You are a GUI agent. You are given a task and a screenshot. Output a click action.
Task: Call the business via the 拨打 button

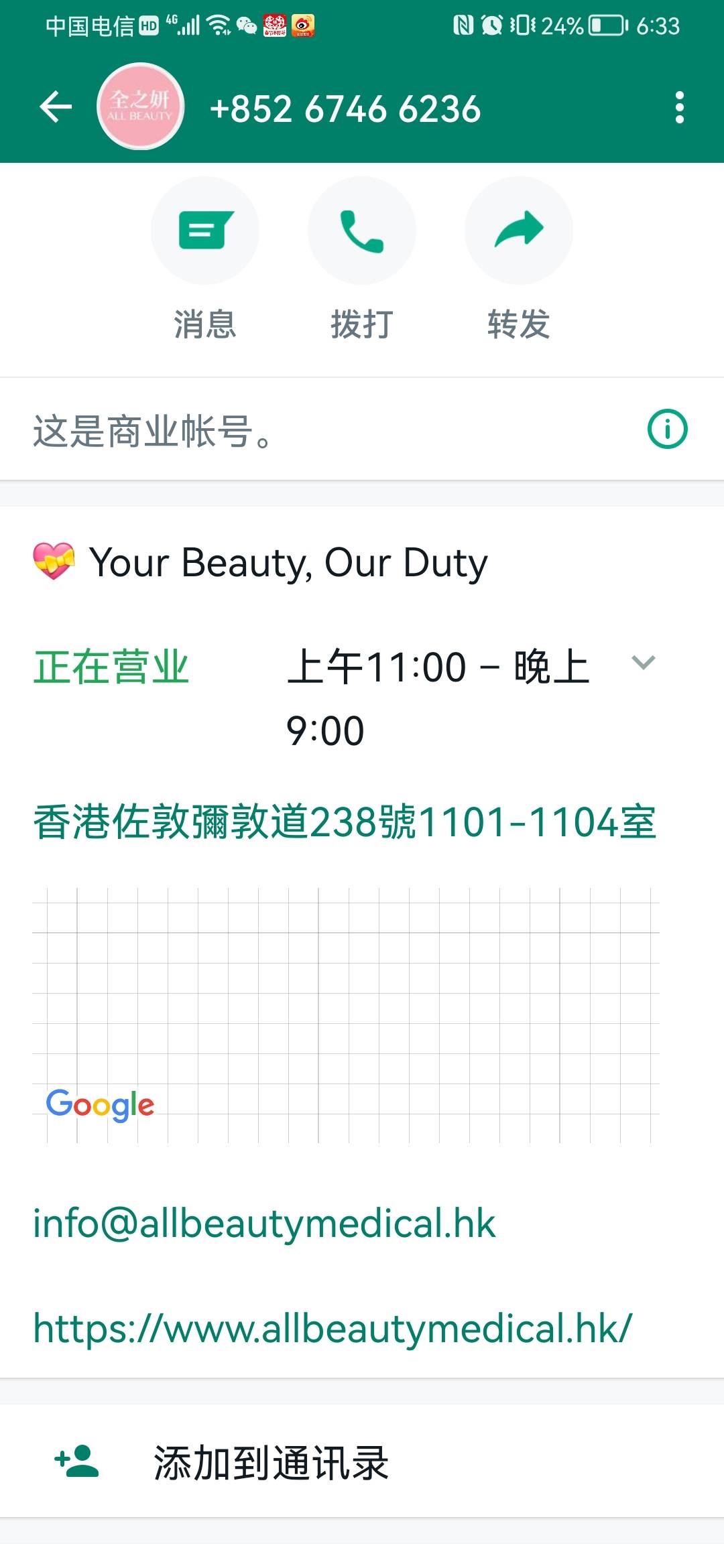point(362,231)
